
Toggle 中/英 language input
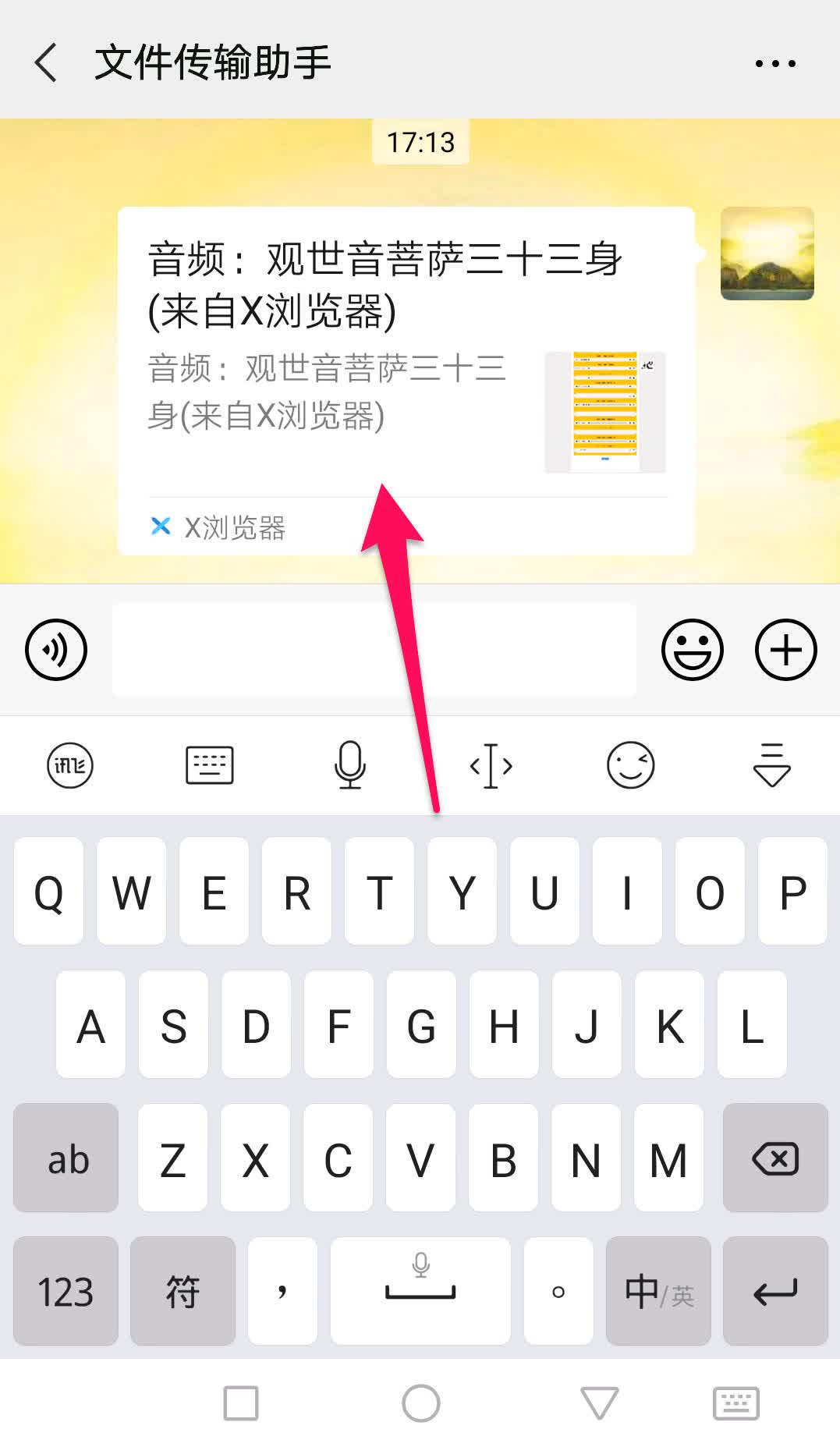[658, 1292]
